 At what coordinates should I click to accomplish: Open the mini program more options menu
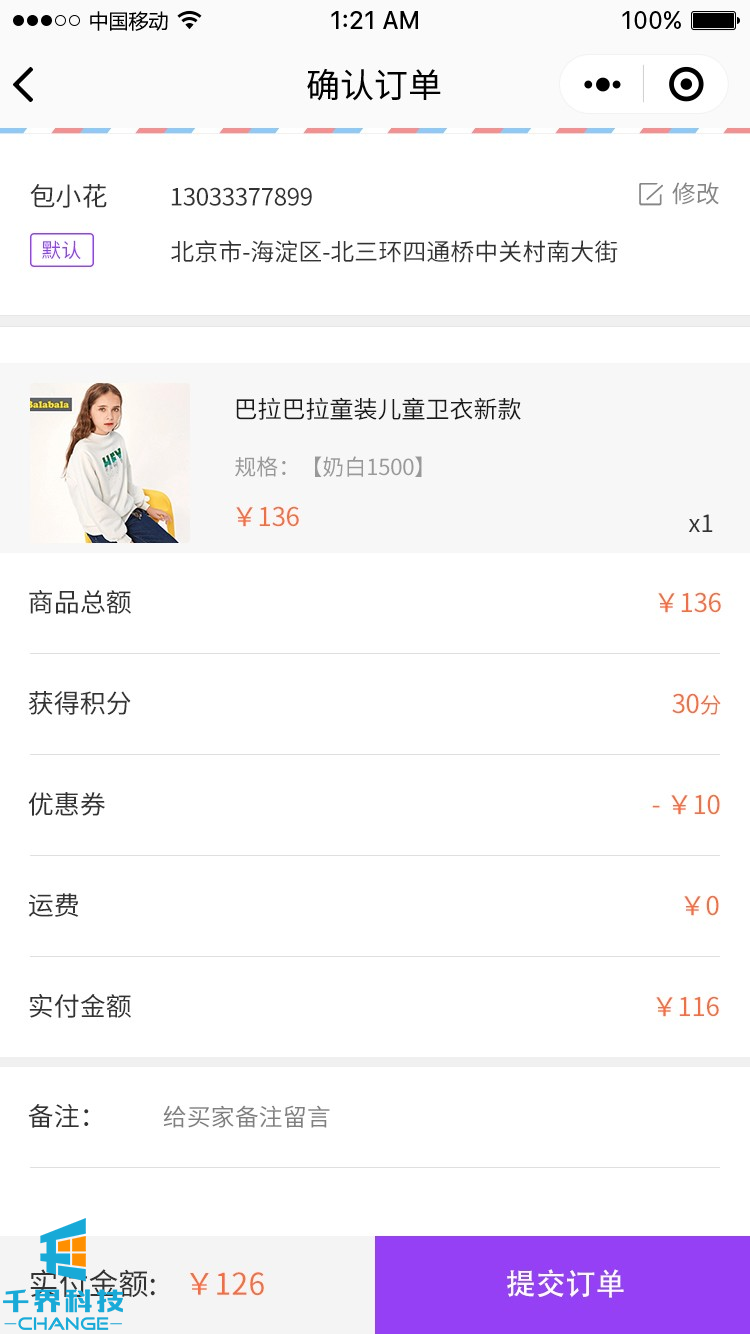(x=602, y=85)
